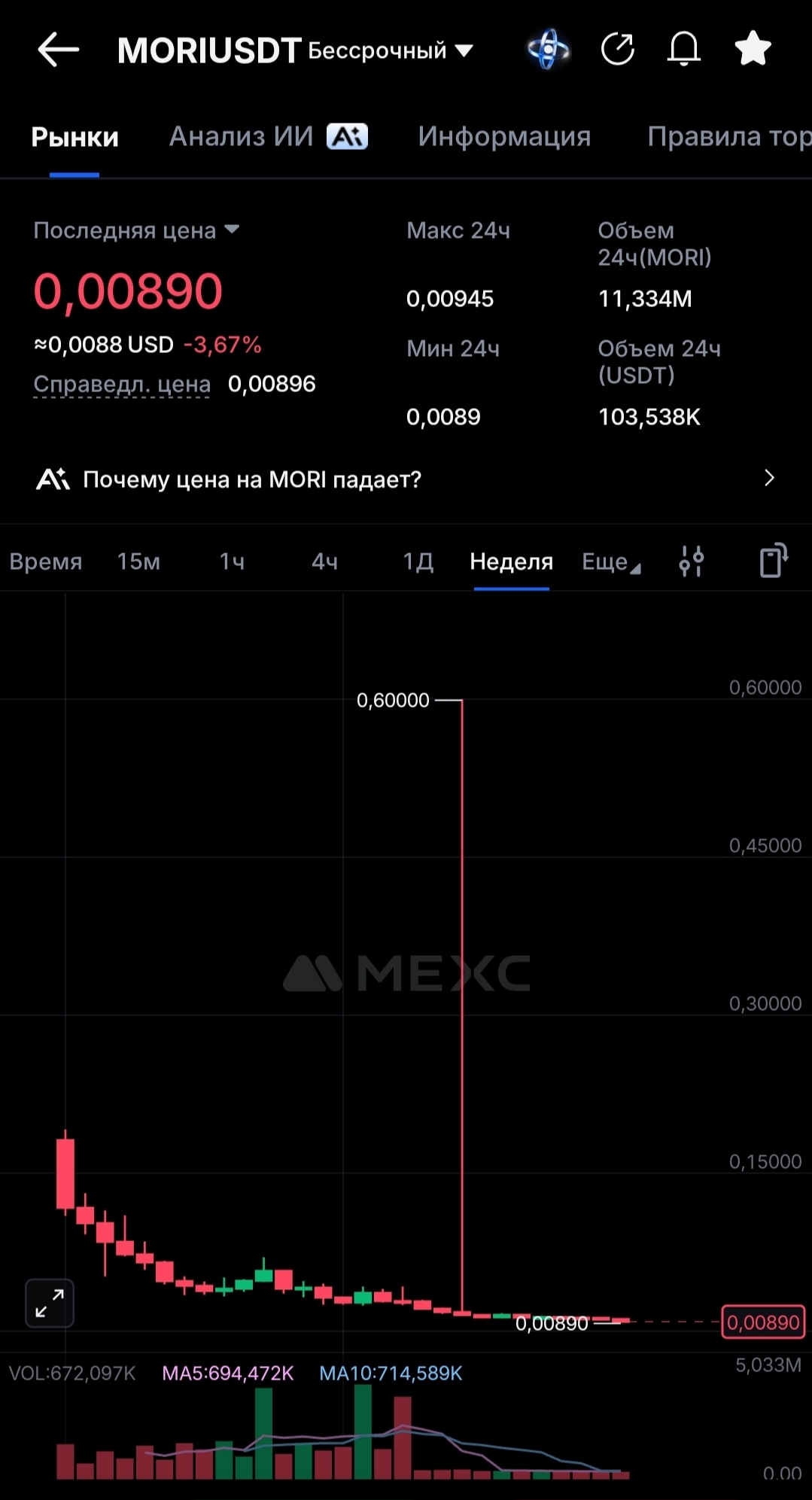Select the 1ч chart interval
812x1500 pixels.
[x=232, y=561]
